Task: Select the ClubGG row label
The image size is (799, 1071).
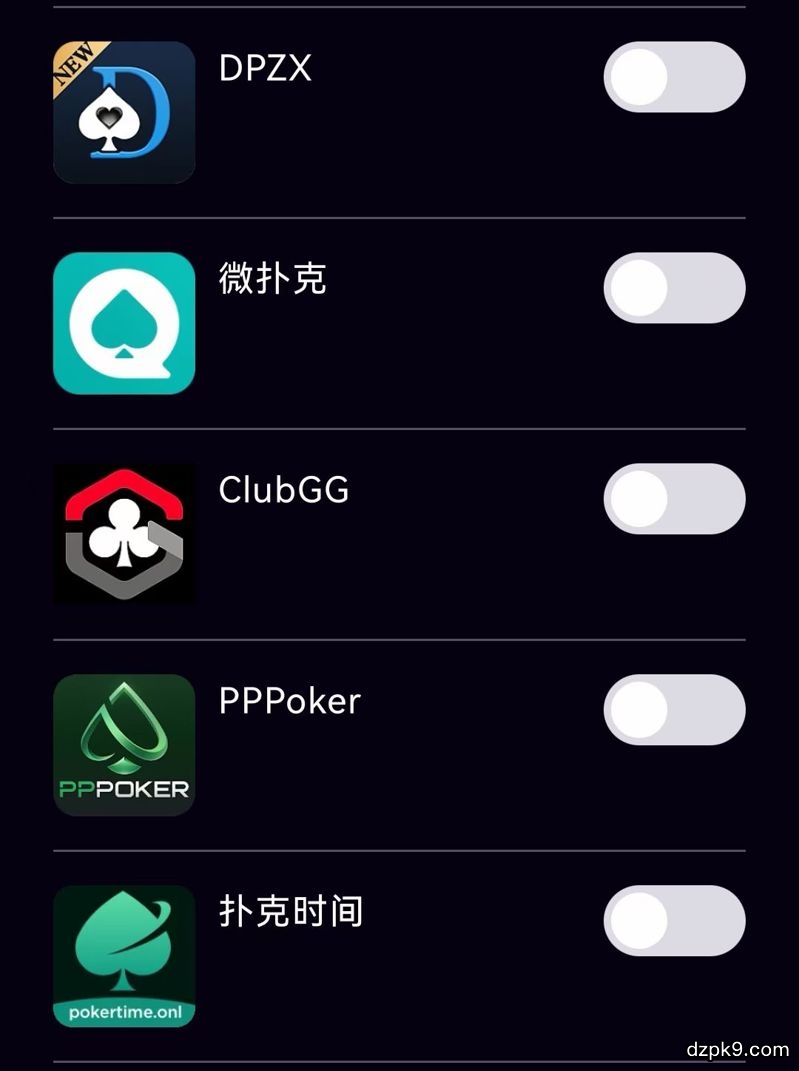Action: [x=283, y=490]
